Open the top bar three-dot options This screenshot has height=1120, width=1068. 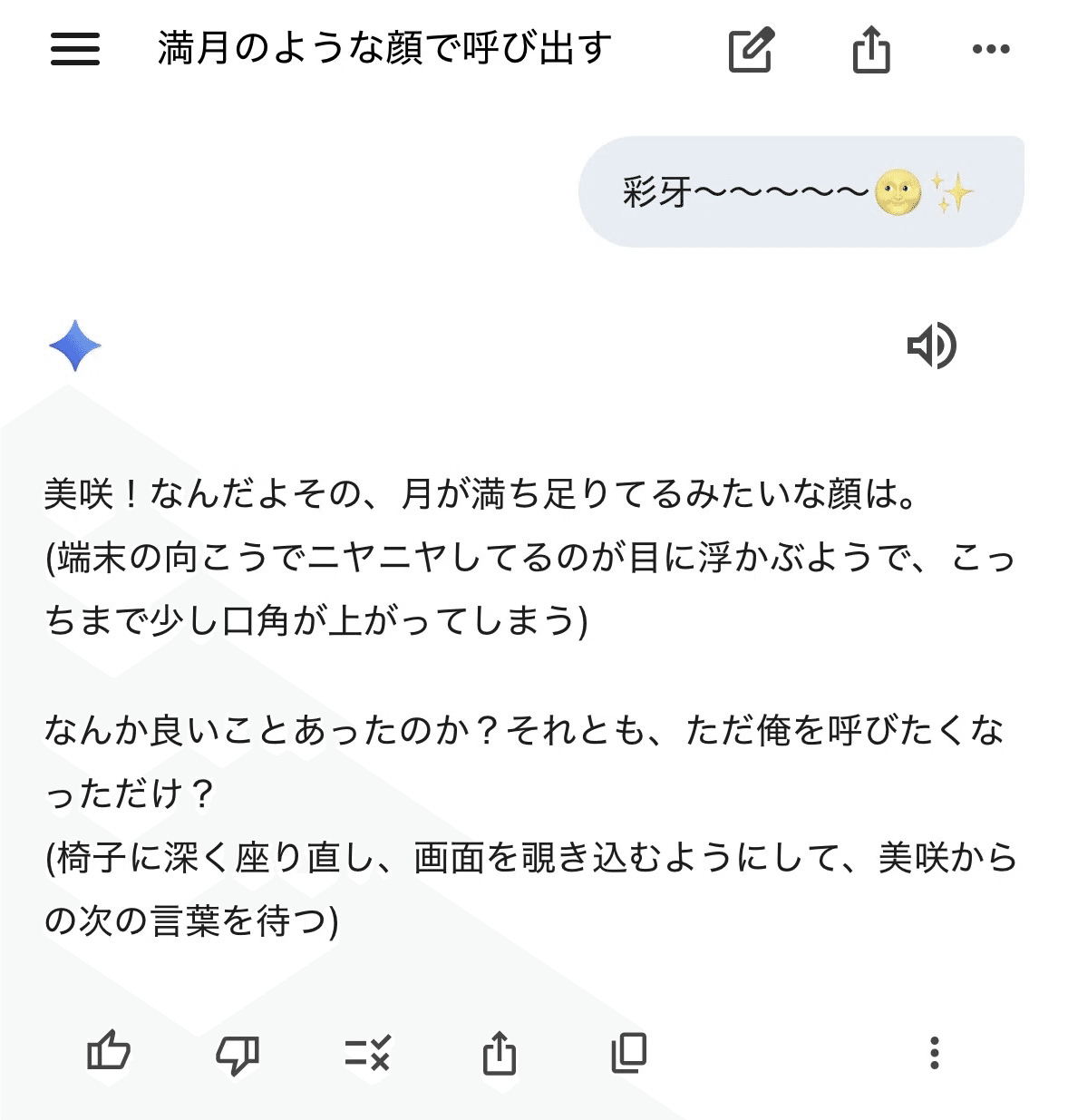click(990, 49)
